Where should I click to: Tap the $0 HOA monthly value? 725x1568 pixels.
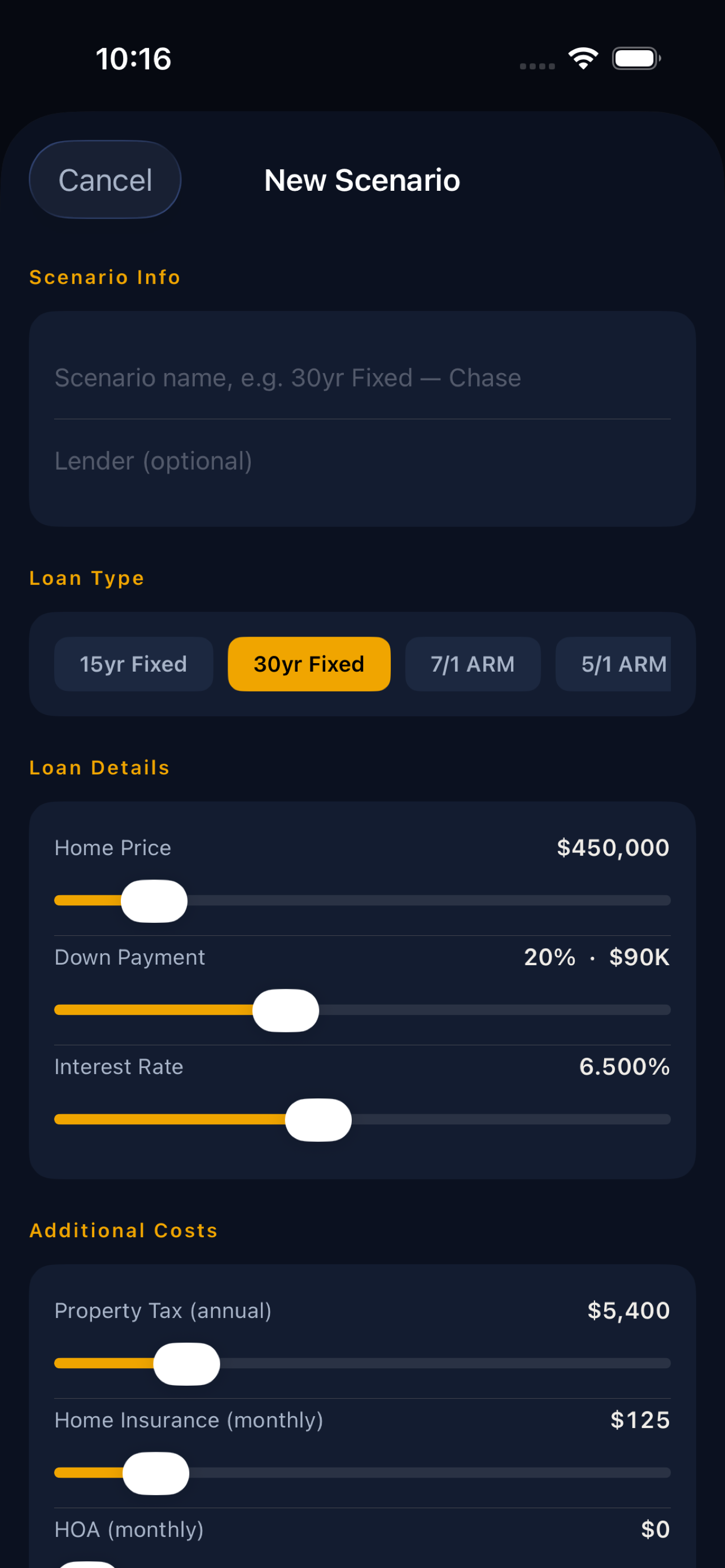coord(656,1529)
